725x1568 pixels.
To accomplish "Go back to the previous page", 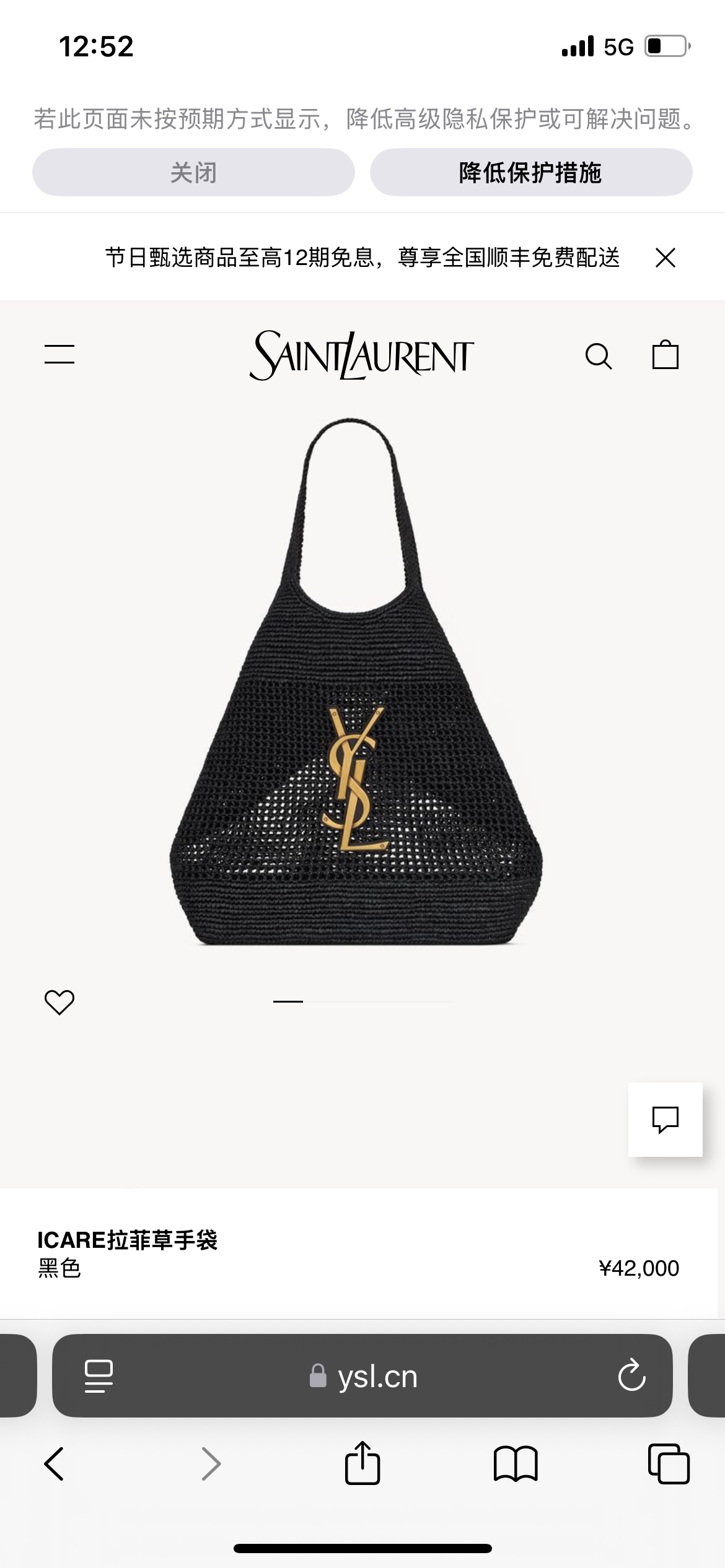I will (55, 1464).
